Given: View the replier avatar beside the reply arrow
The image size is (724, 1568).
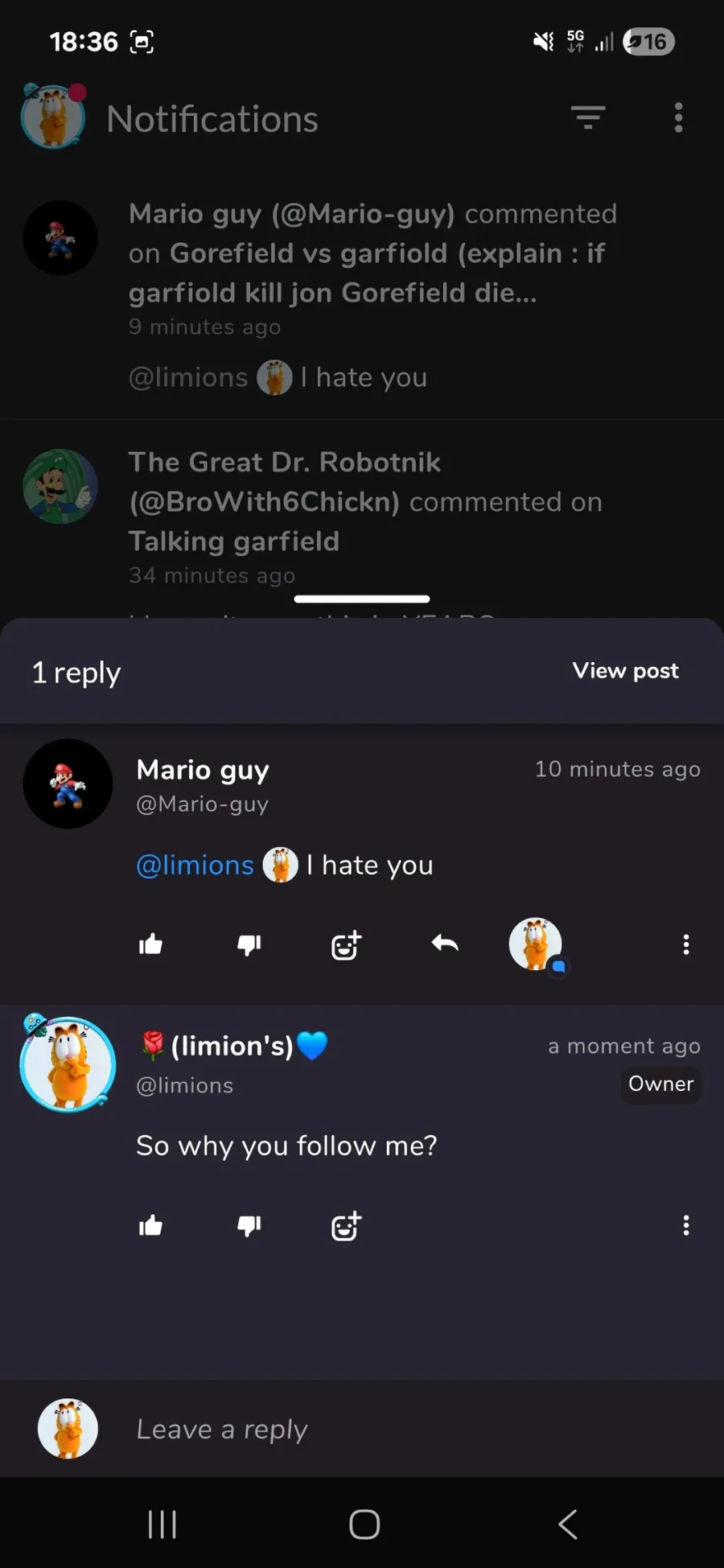Looking at the screenshot, I should 536,945.
